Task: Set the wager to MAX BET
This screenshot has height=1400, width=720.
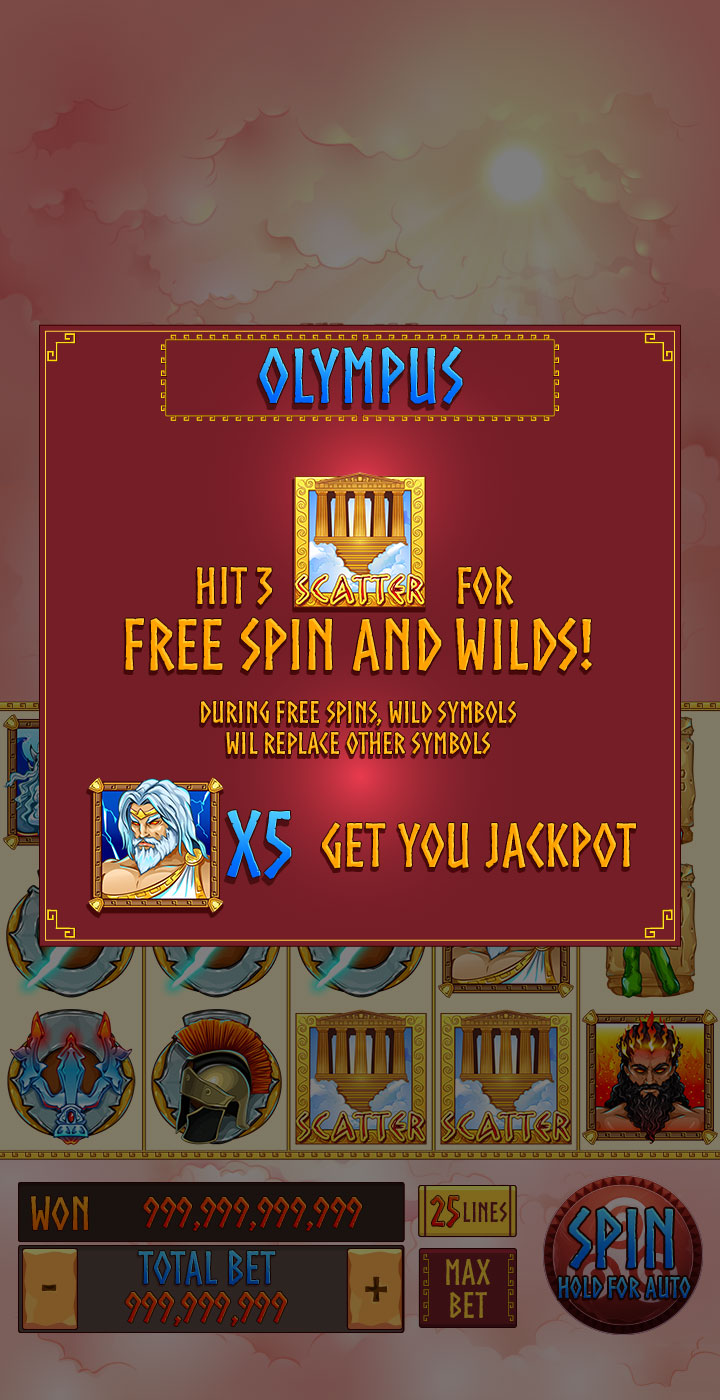Action: point(467,1288)
